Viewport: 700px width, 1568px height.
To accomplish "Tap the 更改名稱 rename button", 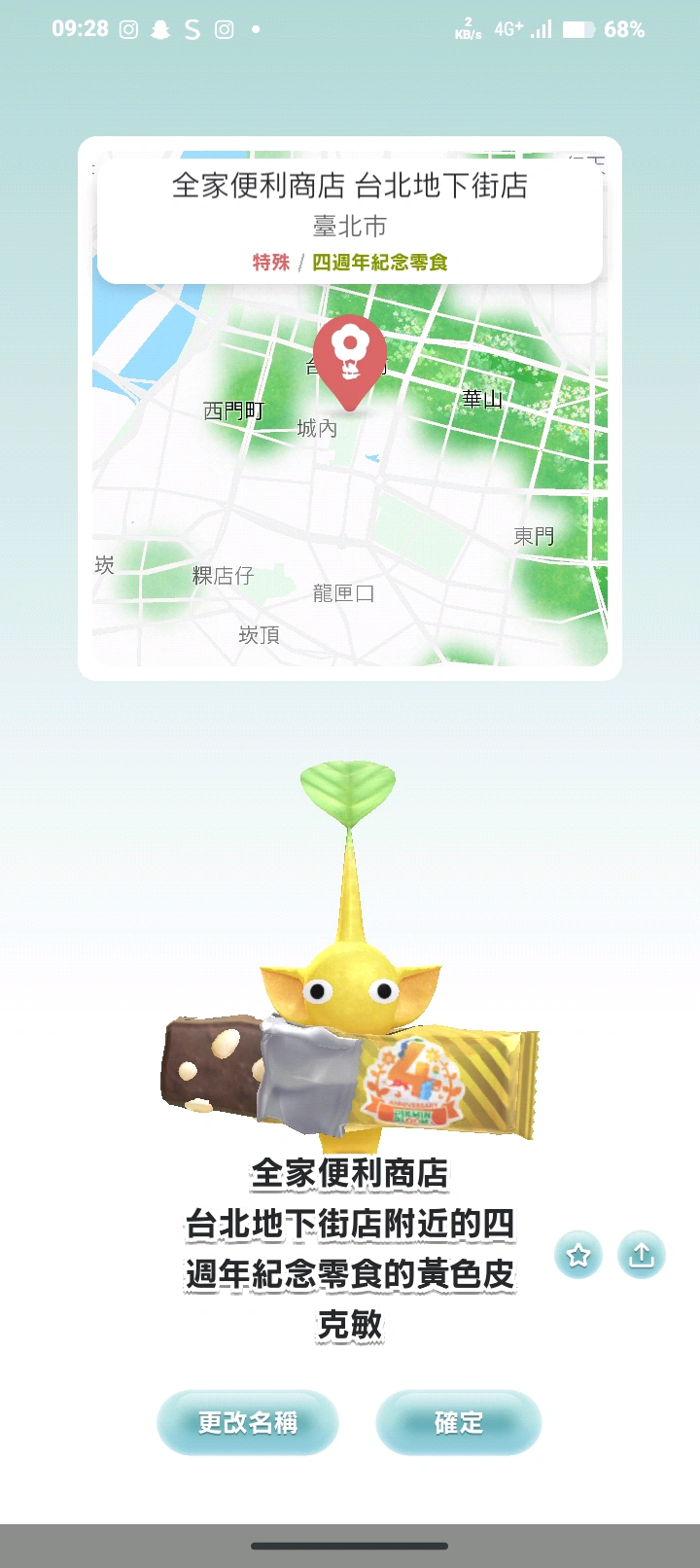I will pyautogui.click(x=247, y=1423).
